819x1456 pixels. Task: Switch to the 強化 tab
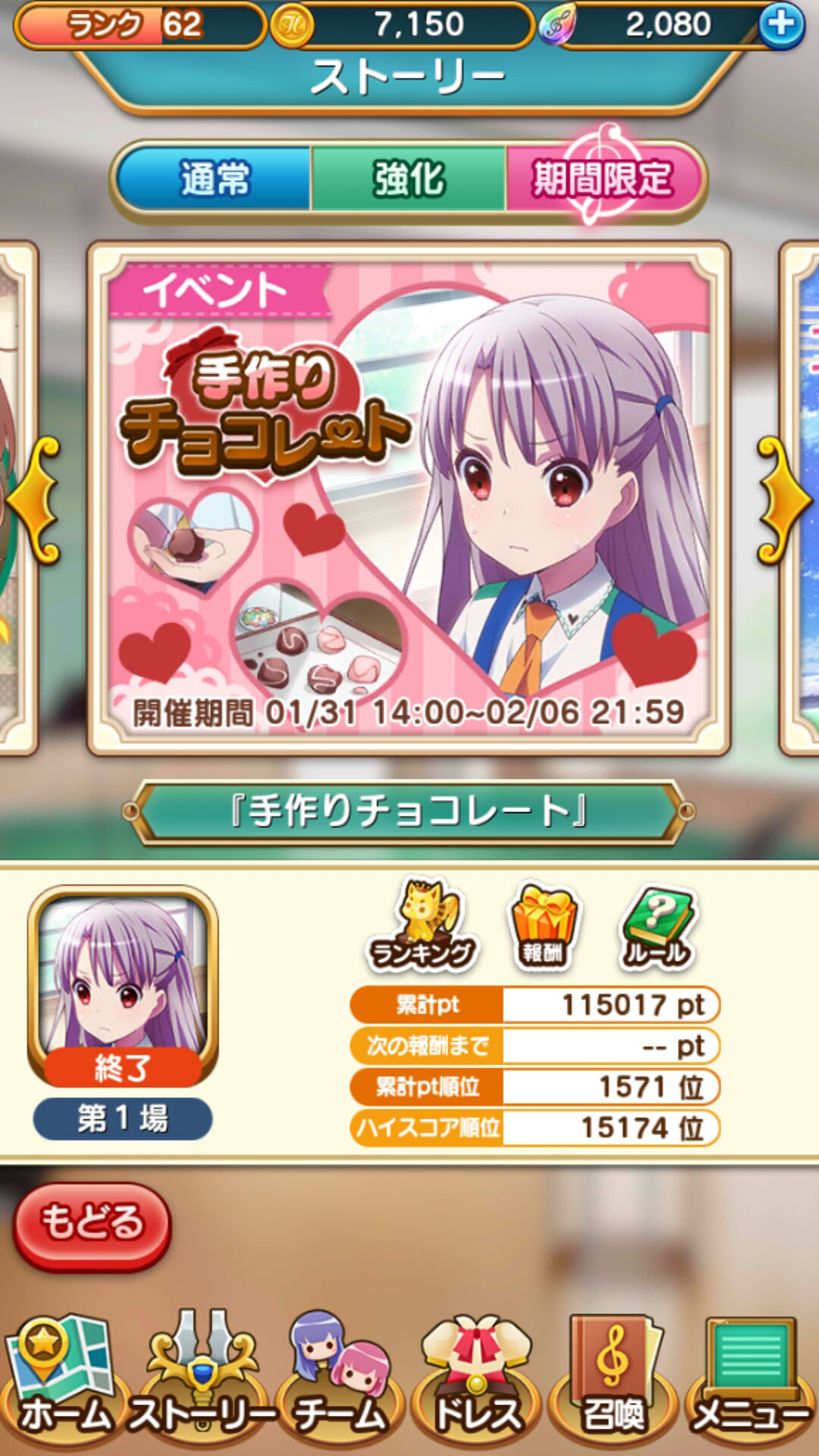click(409, 179)
